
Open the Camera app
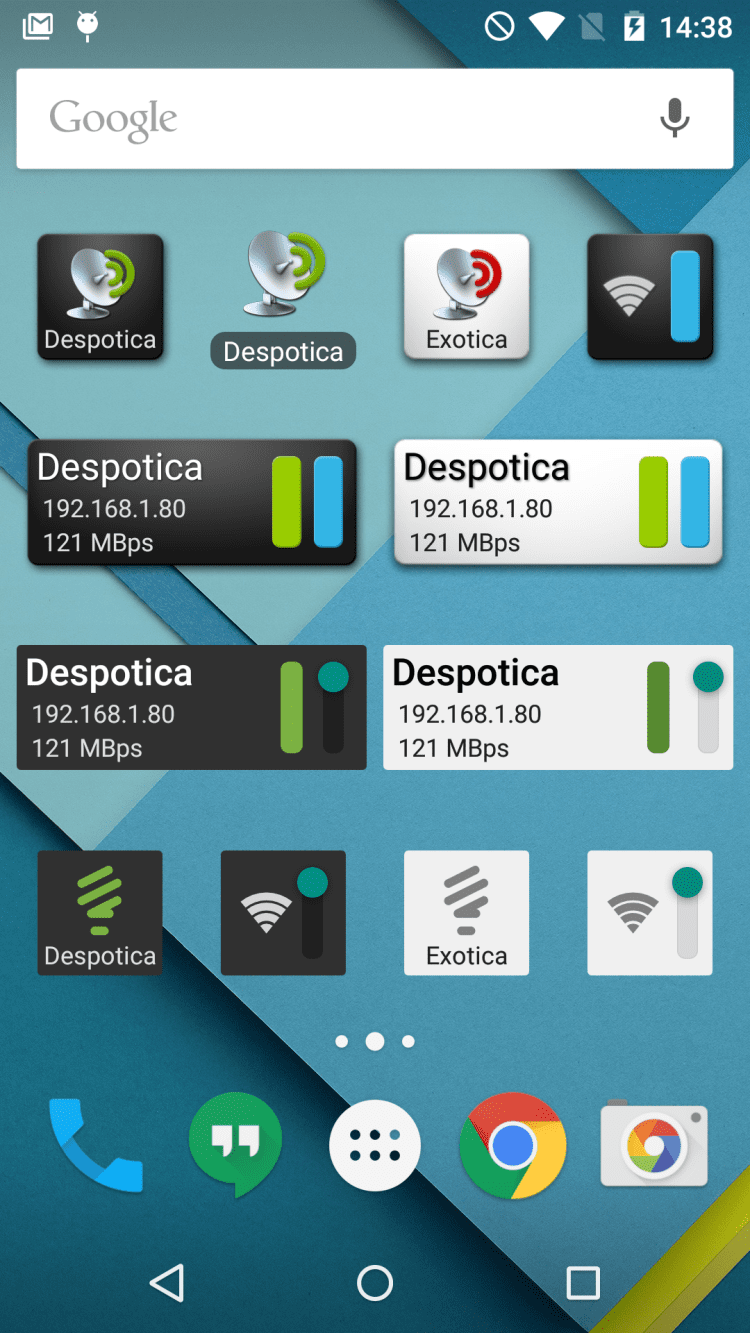coord(654,1145)
